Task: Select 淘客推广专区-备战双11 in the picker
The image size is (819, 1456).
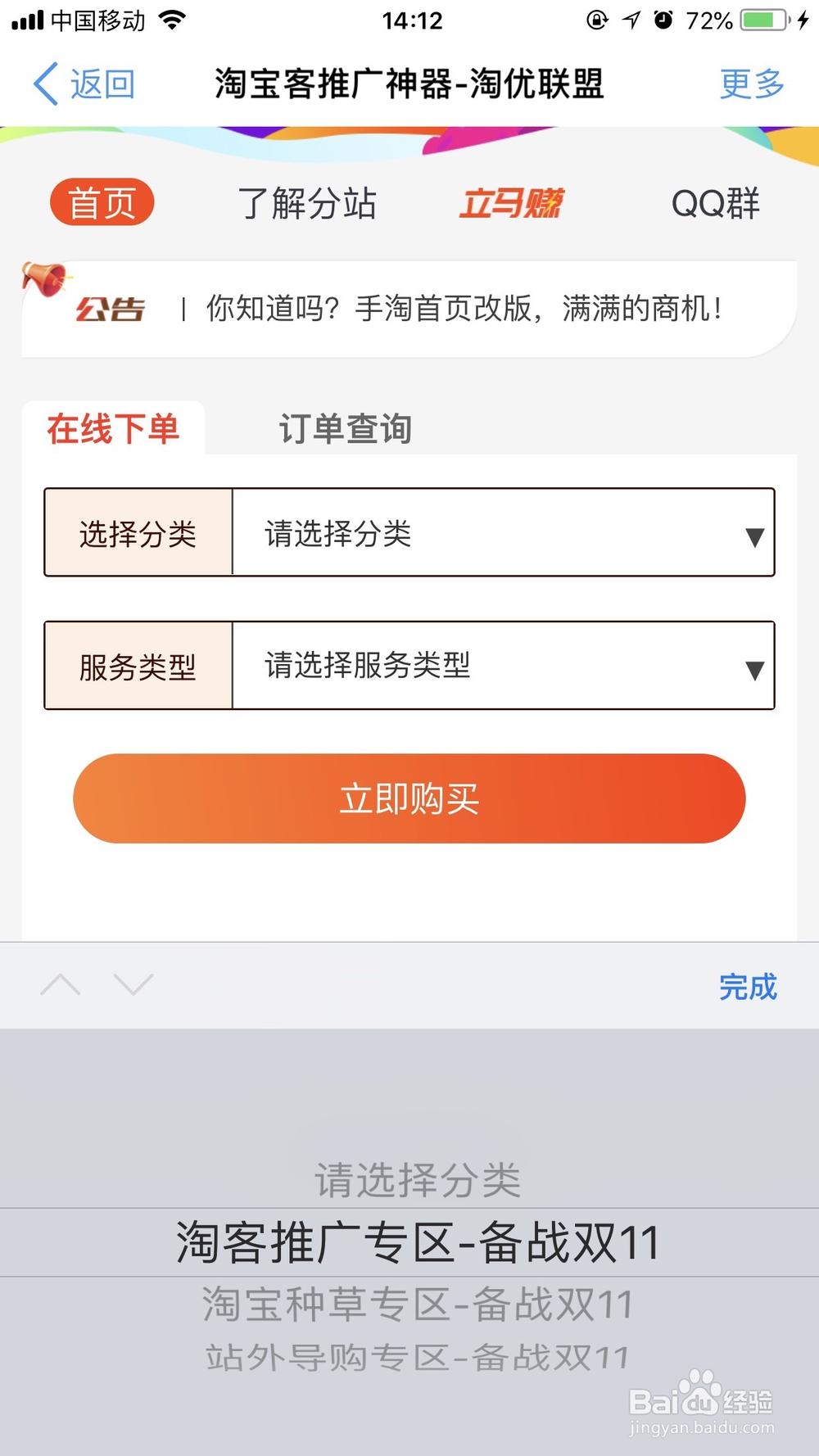Action: tap(418, 1242)
